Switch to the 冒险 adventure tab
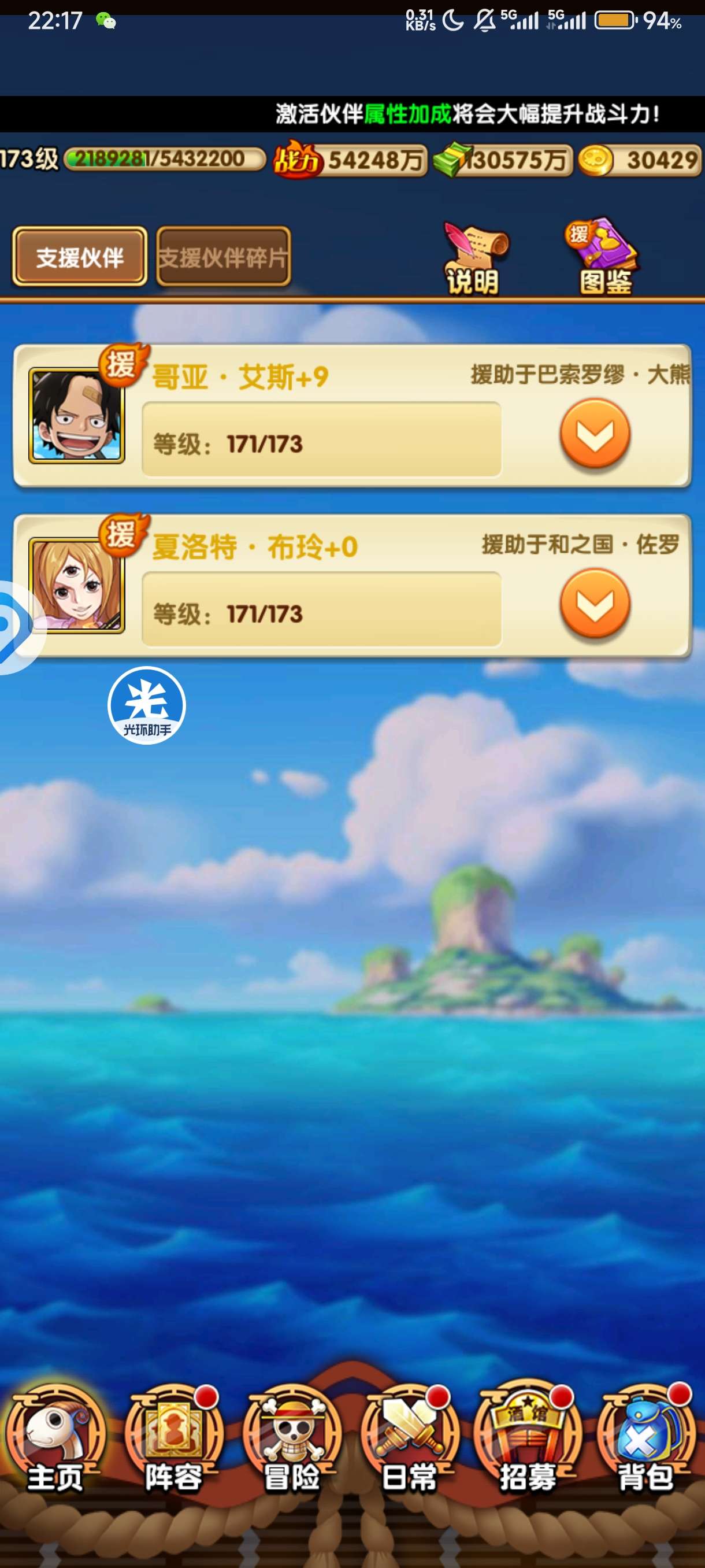Image resolution: width=705 pixels, height=1568 pixels. point(292,1441)
